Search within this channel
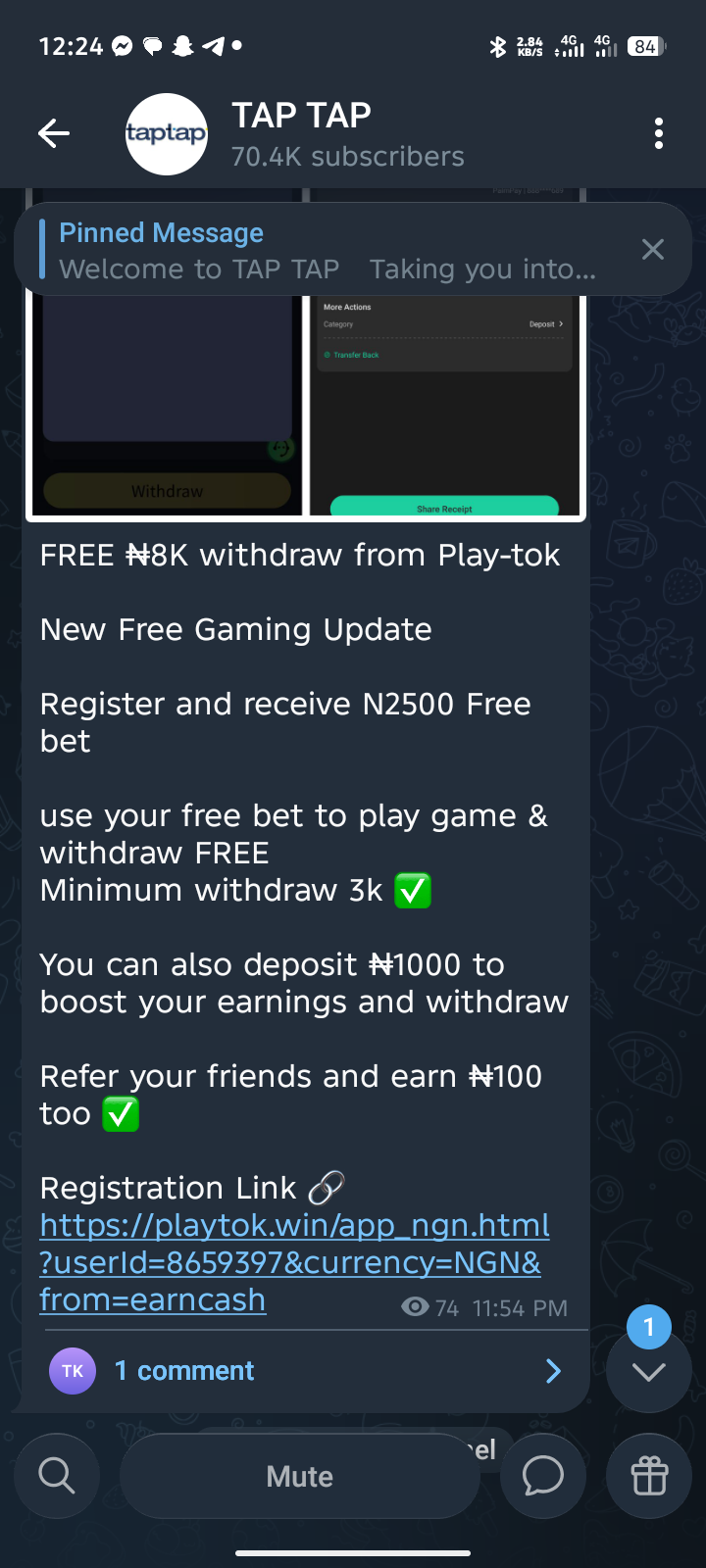This screenshot has width=706, height=1568. [x=57, y=1475]
